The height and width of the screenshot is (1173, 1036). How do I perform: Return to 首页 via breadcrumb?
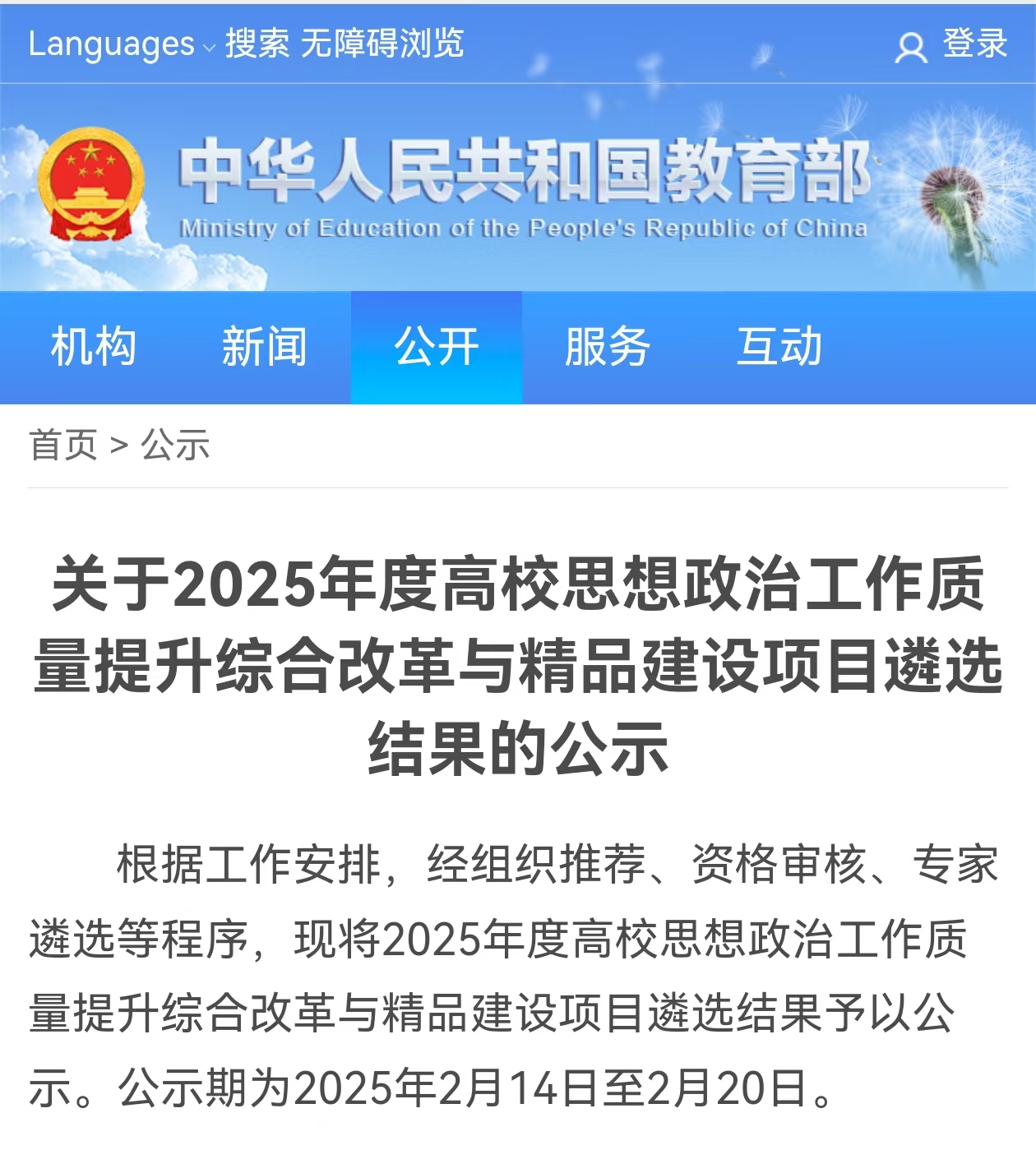tap(63, 446)
